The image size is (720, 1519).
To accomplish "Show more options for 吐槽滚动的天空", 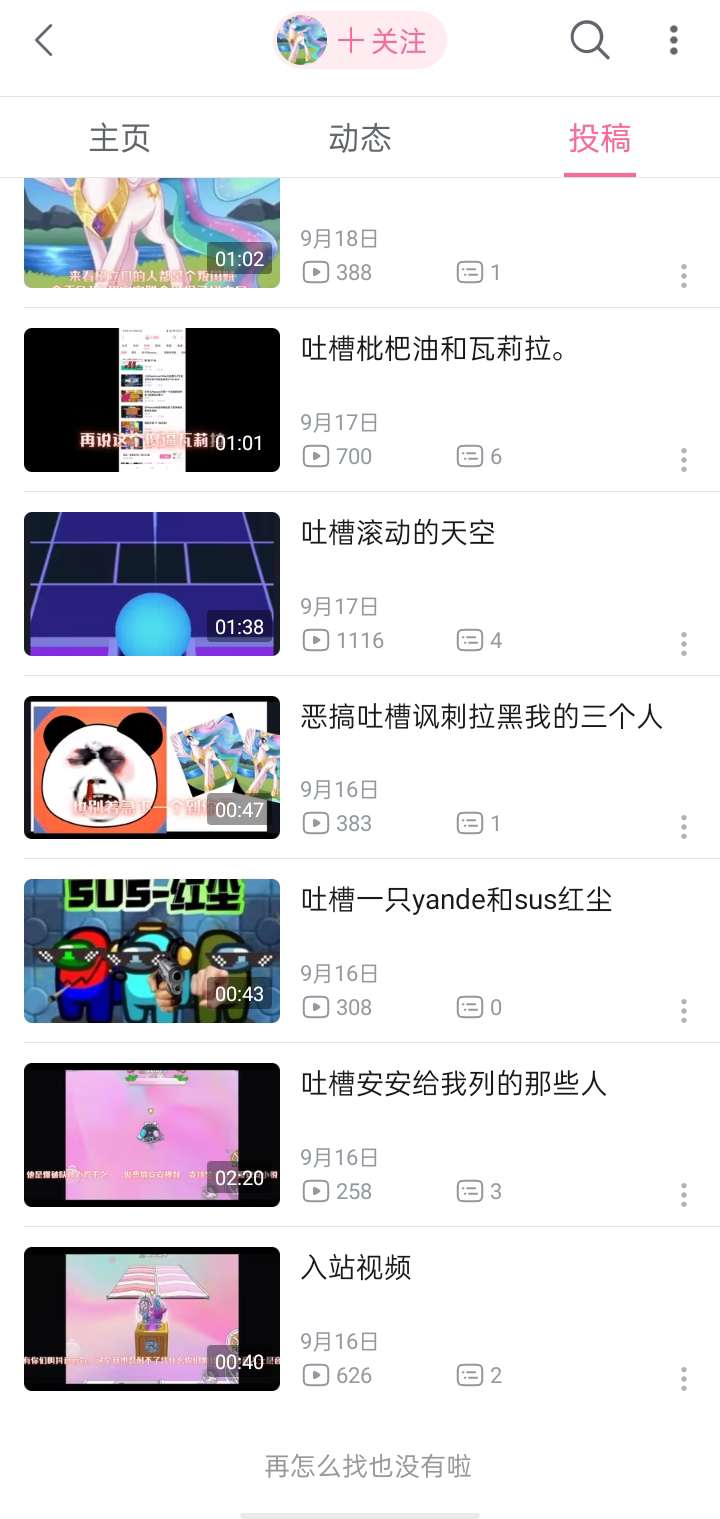I will point(684,643).
